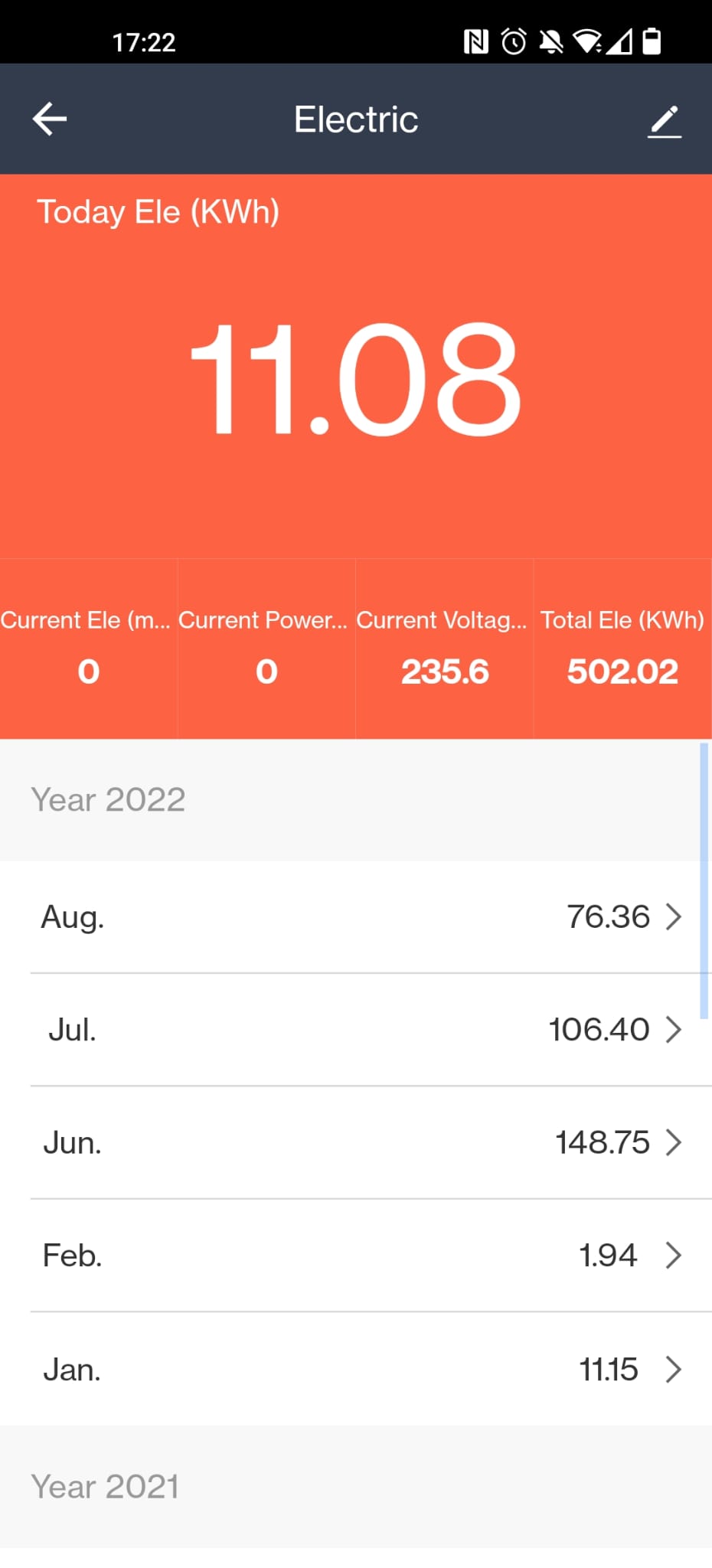View July 2022 usage breakdown
The height and width of the screenshot is (1568, 712).
tap(356, 1029)
